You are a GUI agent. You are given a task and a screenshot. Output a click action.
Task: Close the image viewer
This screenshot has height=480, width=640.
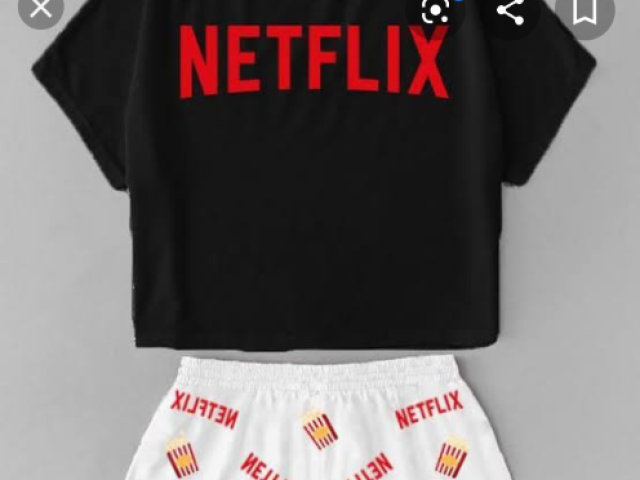pos(40,9)
